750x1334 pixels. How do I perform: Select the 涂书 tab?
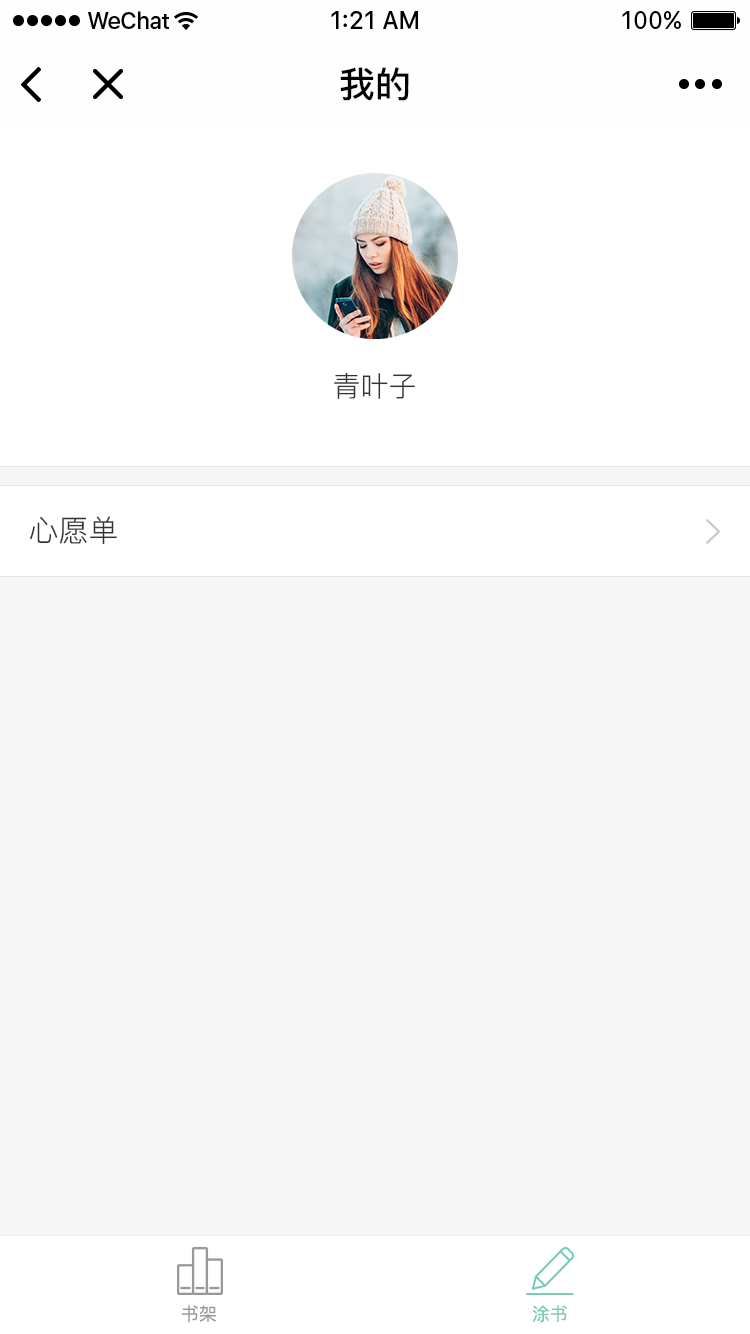pos(550,1285)
